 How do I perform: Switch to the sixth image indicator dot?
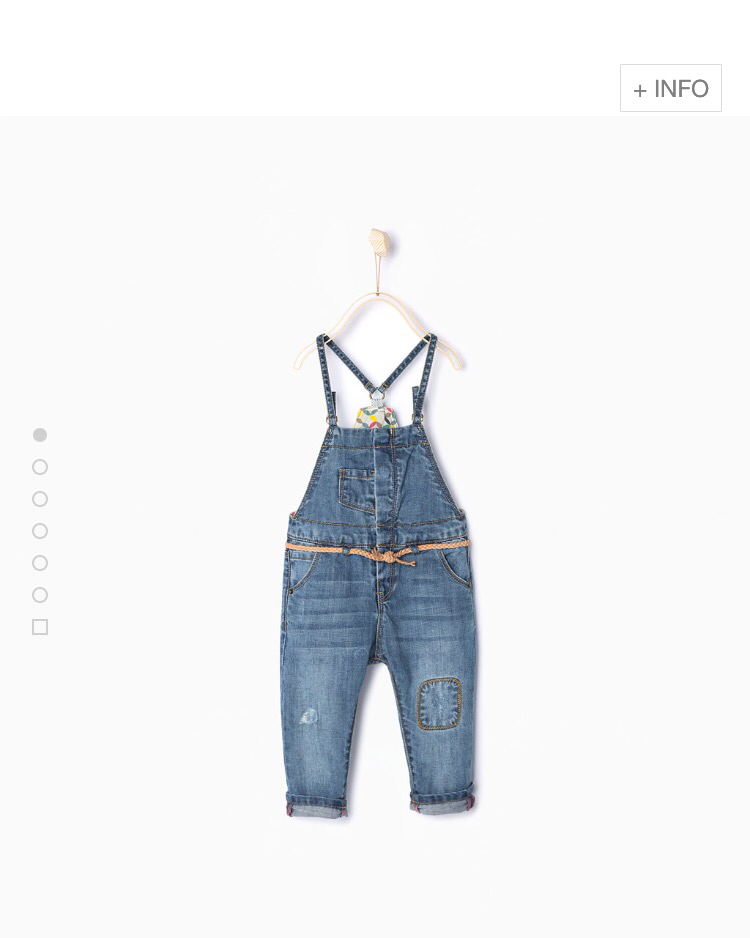(x=40, y=595)
